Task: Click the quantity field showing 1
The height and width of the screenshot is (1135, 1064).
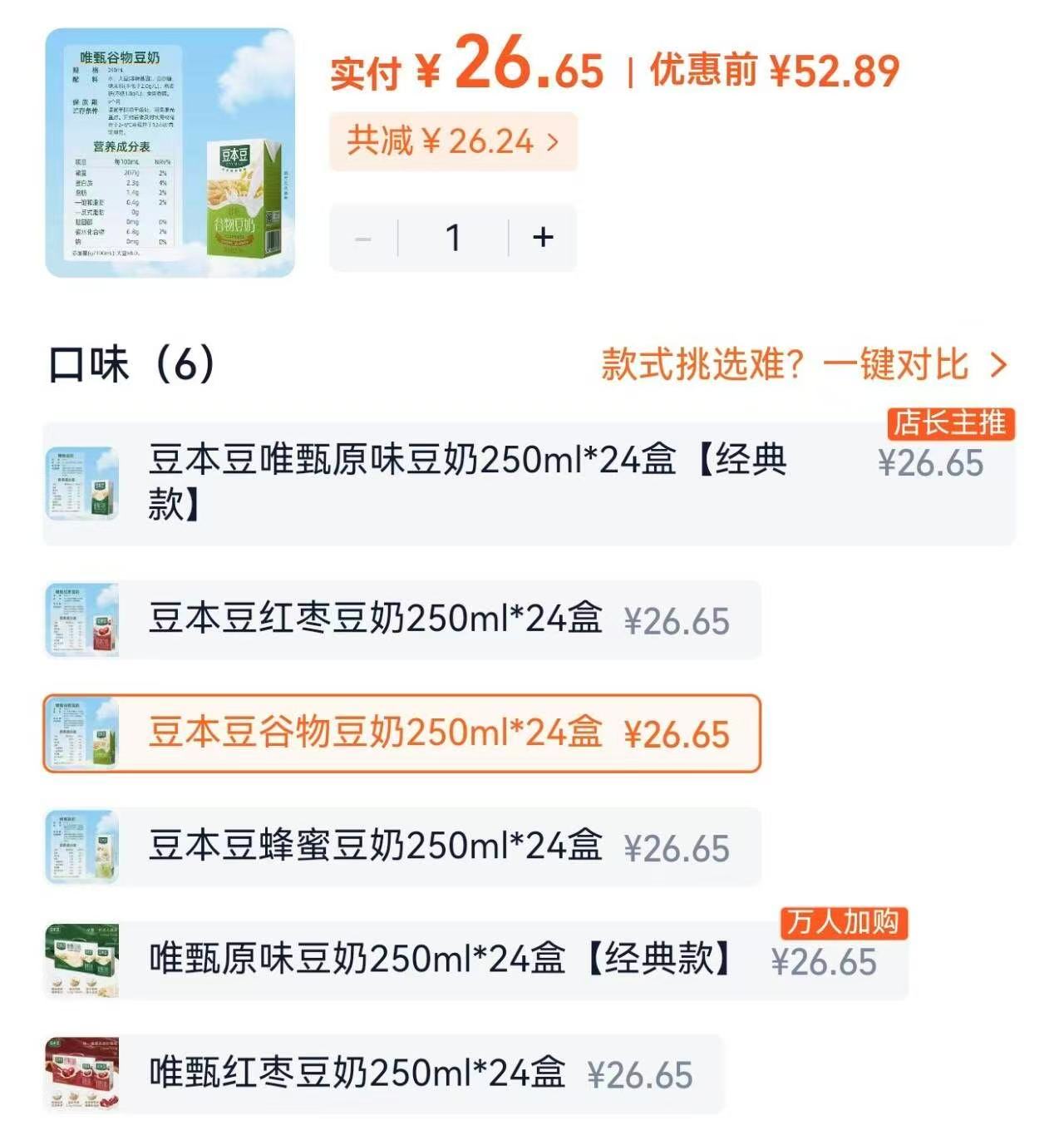Action: pos(452,237)
